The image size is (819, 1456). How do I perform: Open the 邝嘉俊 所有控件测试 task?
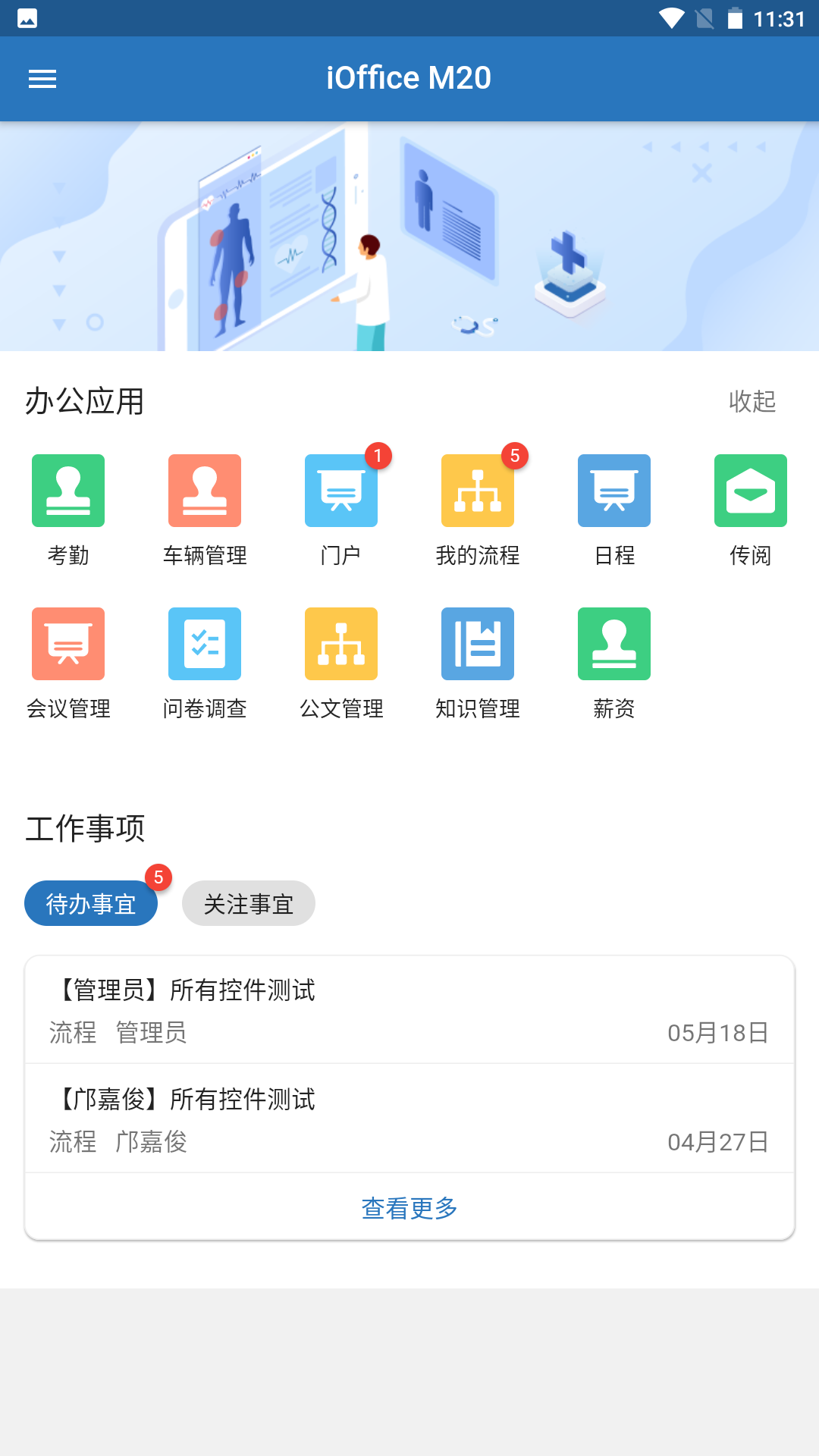pyautogui.click(x=409, y=1119)
